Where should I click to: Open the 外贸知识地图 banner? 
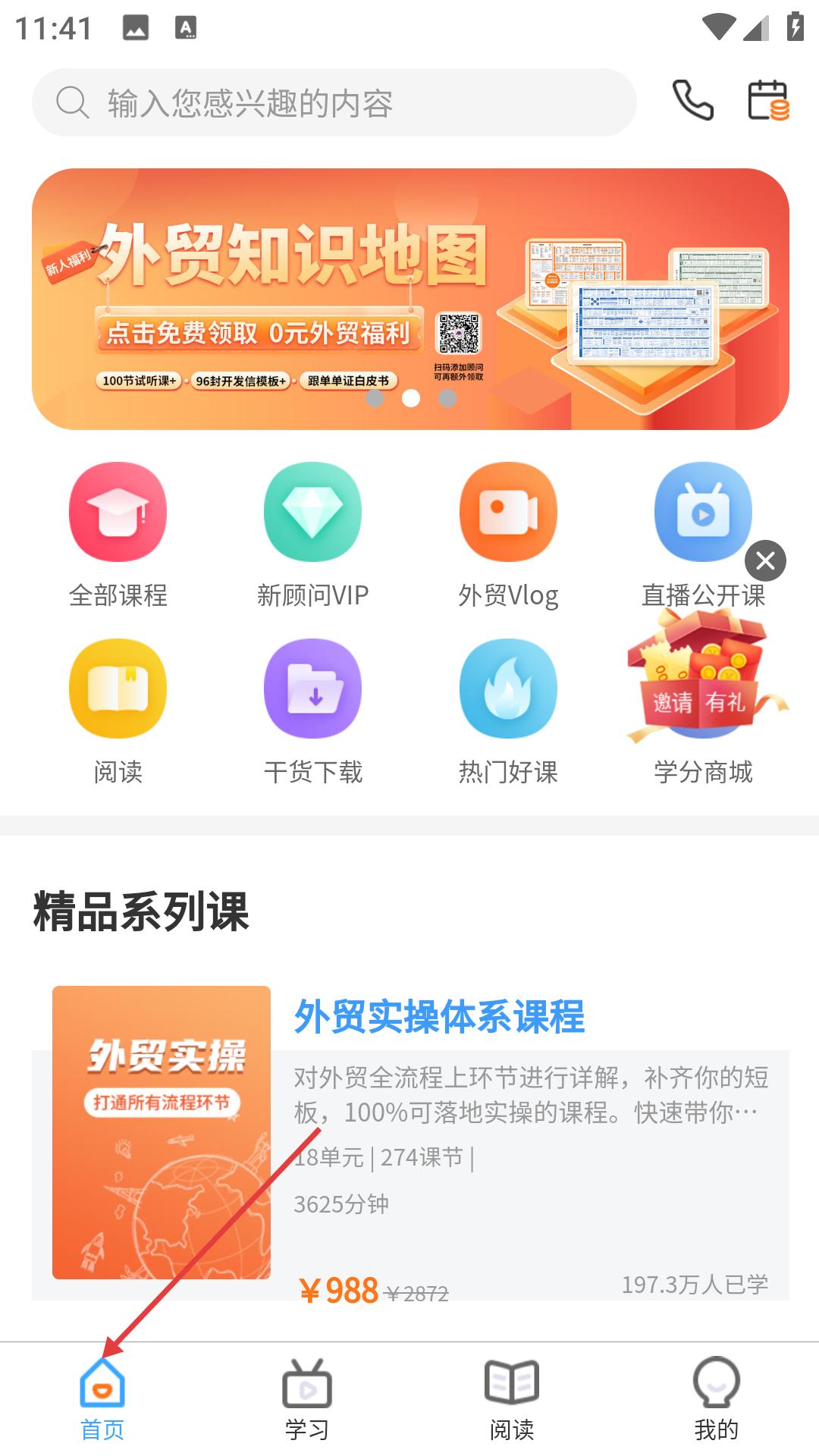coord(409,299)
